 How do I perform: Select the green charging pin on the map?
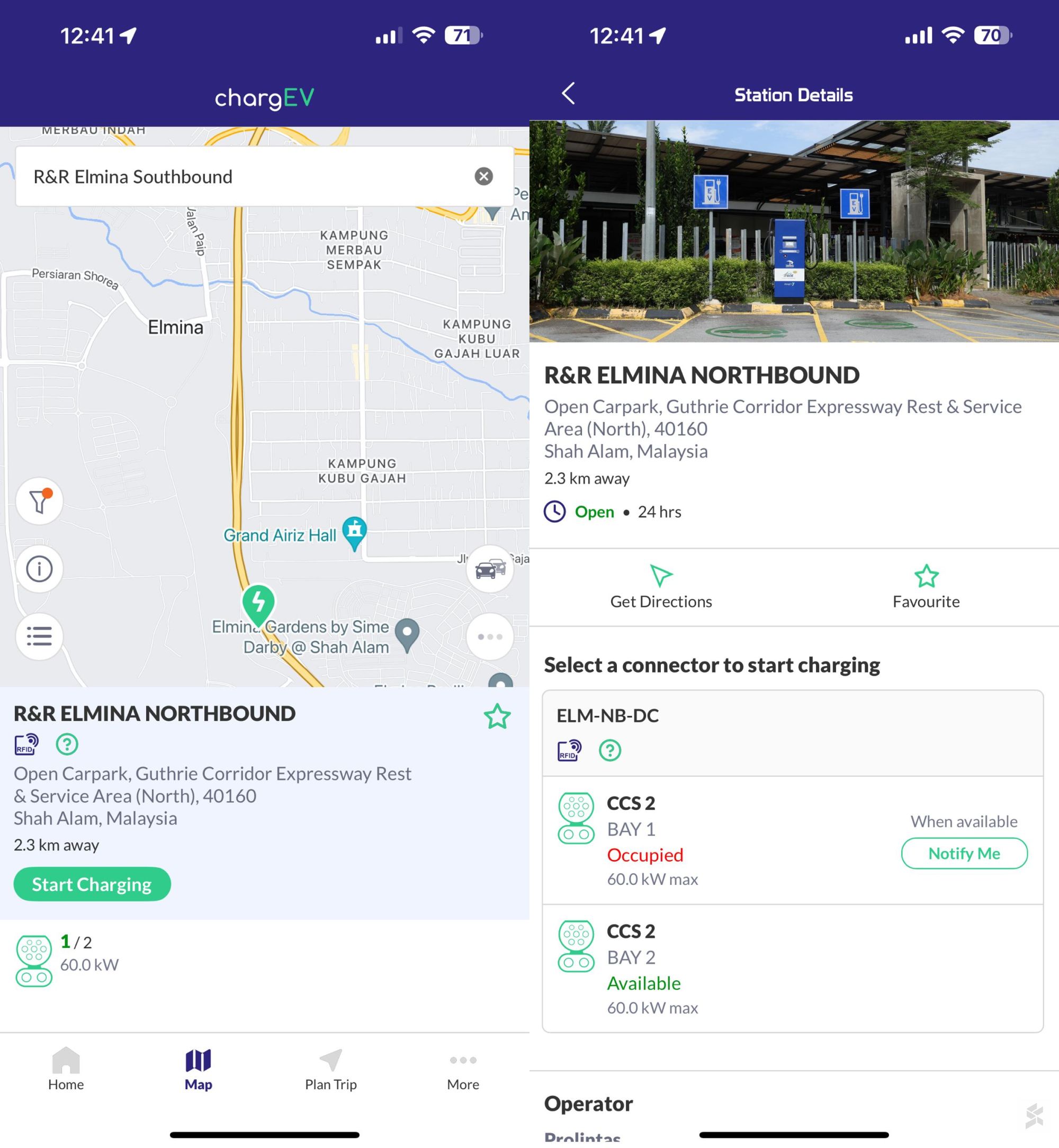(x=258, y=604)
